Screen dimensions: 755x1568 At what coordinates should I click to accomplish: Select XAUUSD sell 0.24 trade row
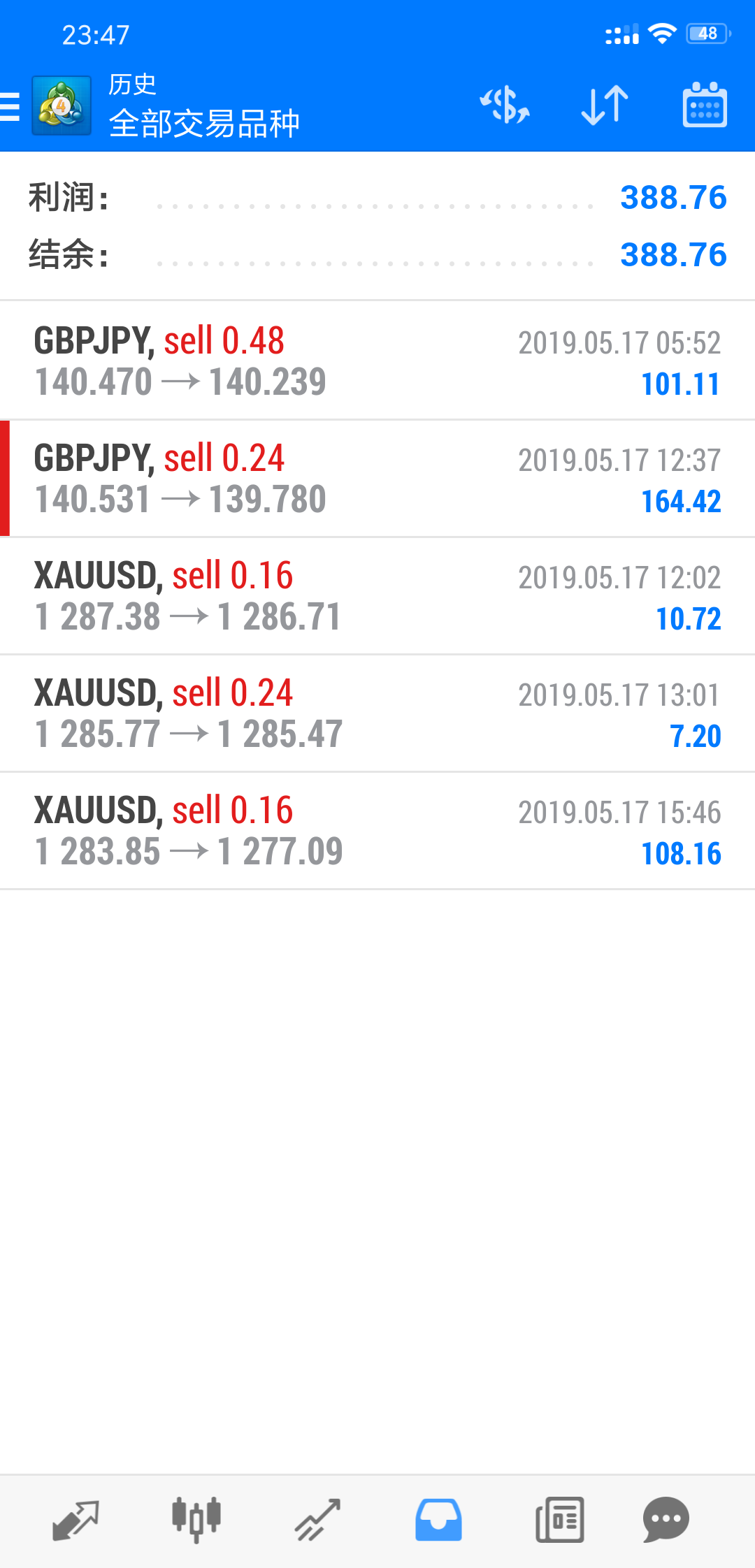tap(377, 713)
